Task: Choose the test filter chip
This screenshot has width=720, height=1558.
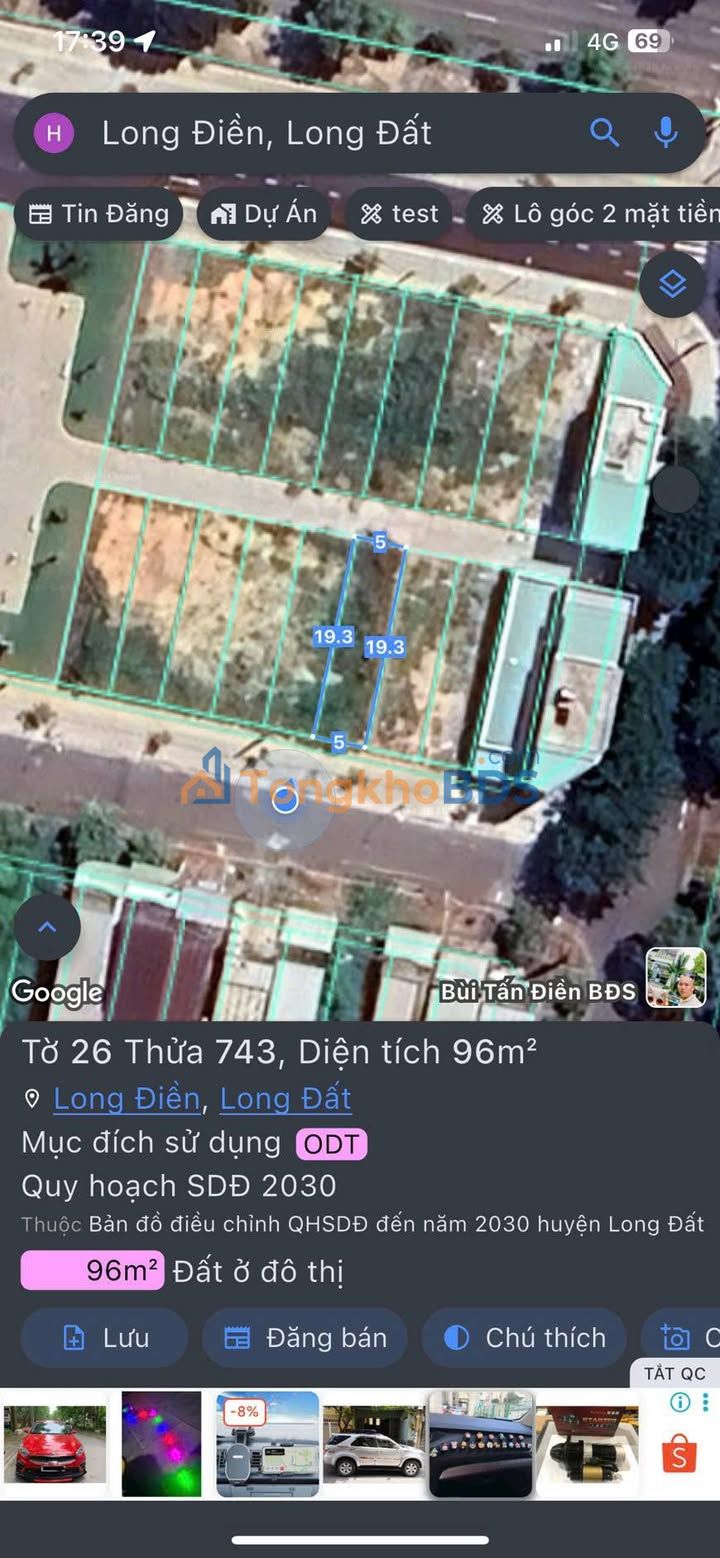Action: pos(400,214)
